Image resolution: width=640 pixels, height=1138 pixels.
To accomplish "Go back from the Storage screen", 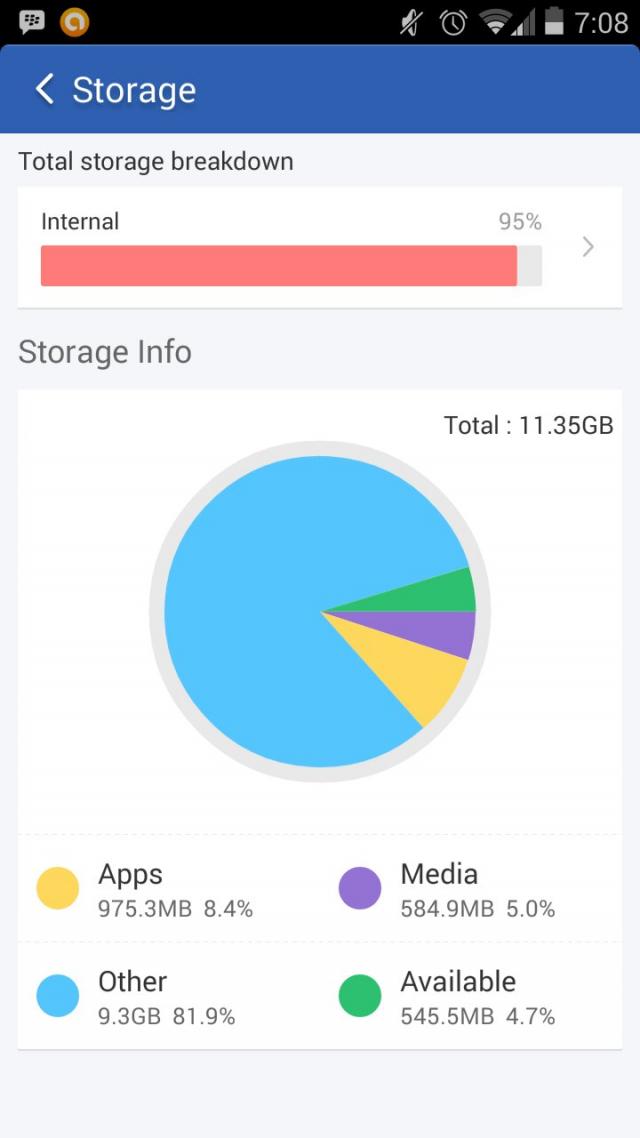I will click(x=44, y=90).
